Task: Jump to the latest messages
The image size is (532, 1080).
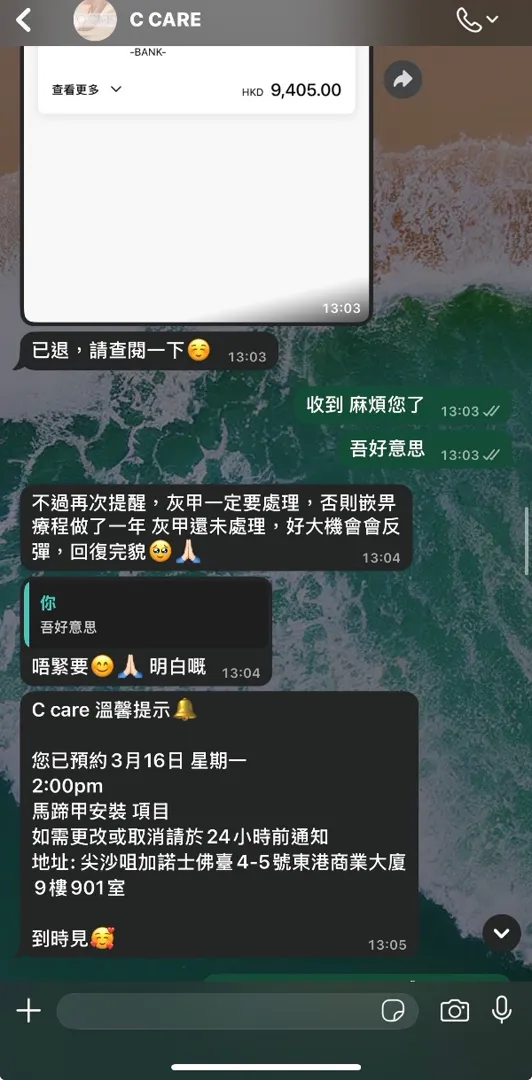Action: [501, 933]
